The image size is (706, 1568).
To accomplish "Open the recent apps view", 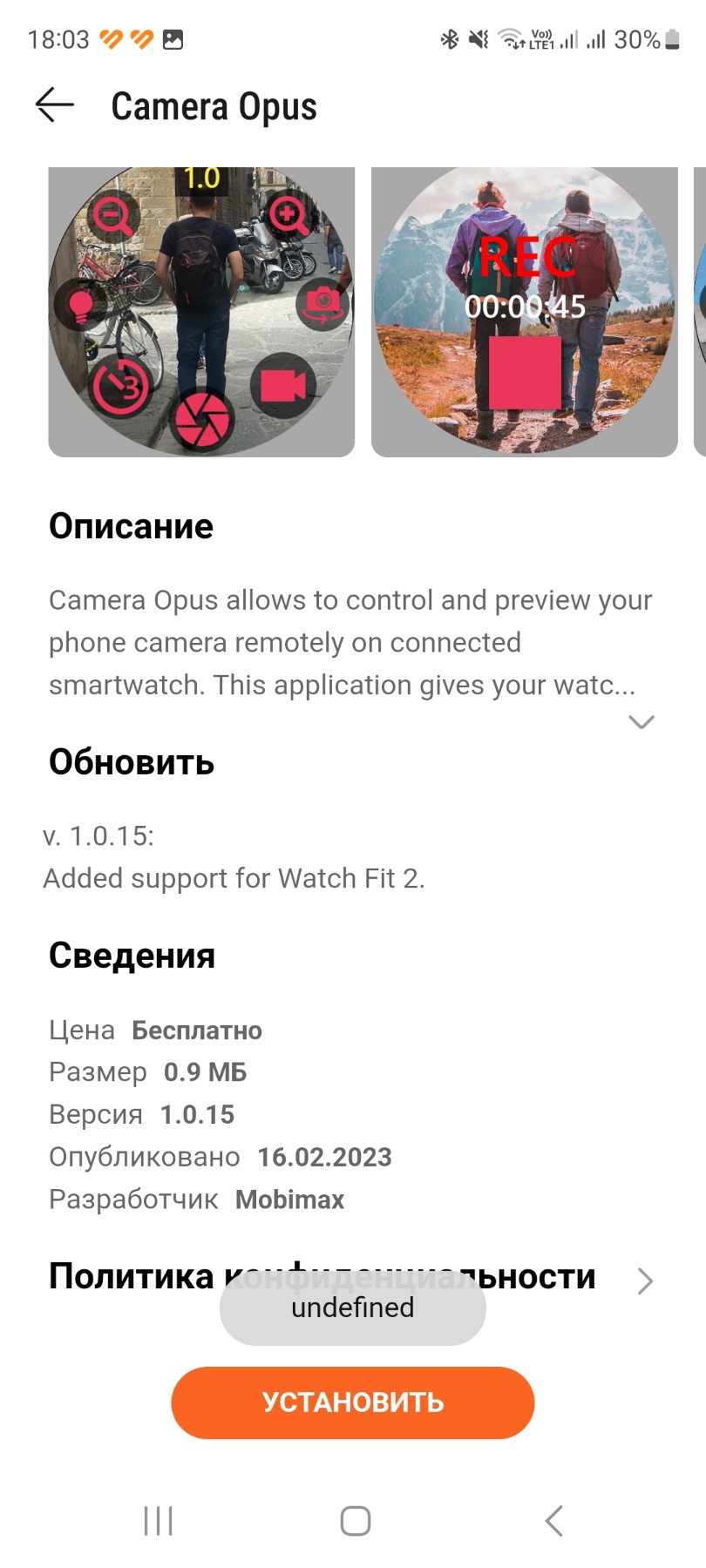I will click(159, 1521).
